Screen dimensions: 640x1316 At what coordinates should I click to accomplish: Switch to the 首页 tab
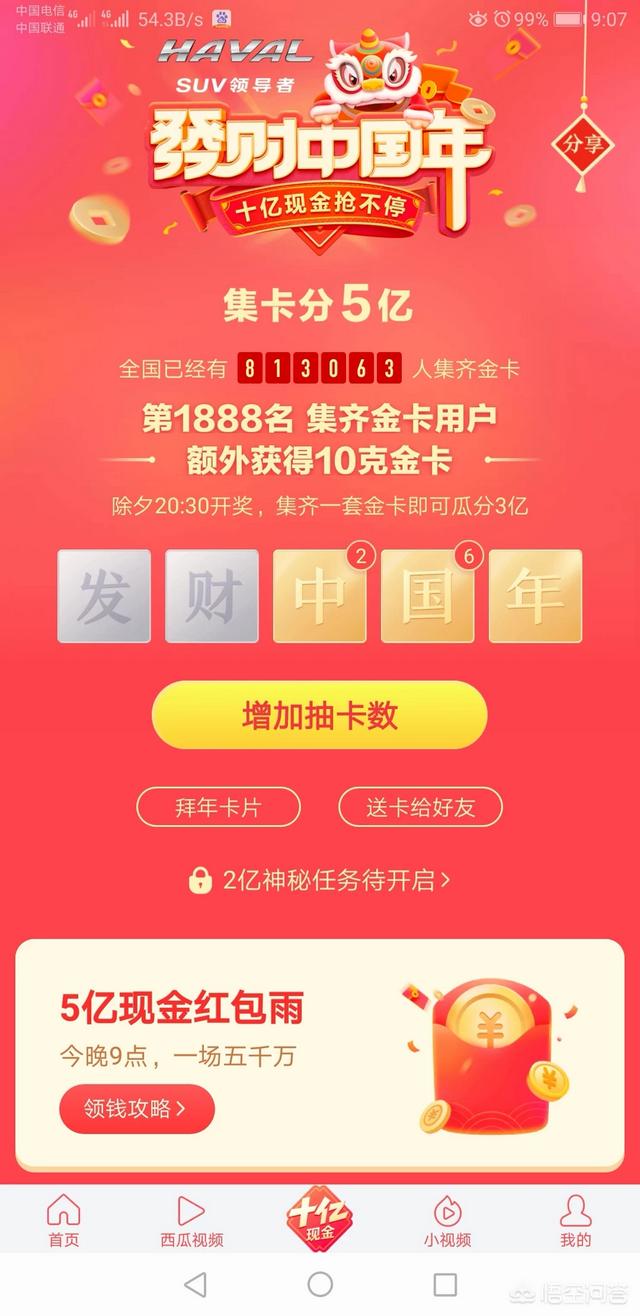(x=64, y=1221)
